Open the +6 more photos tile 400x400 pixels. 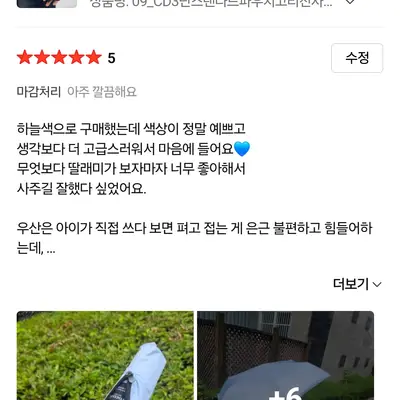(x=285, y=355)
